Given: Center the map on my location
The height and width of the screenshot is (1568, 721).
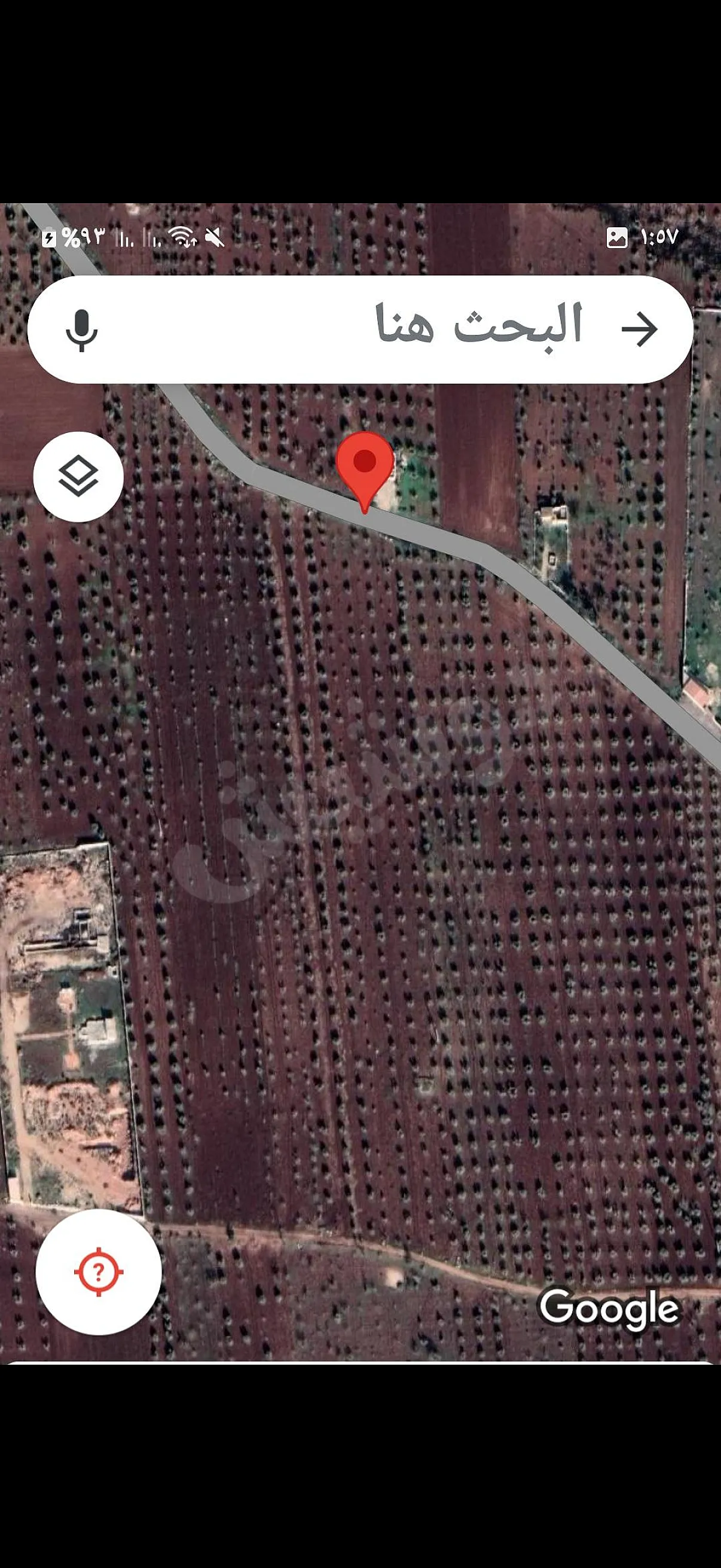Looking at the screenshot, I should click(x=99, y=1271).
